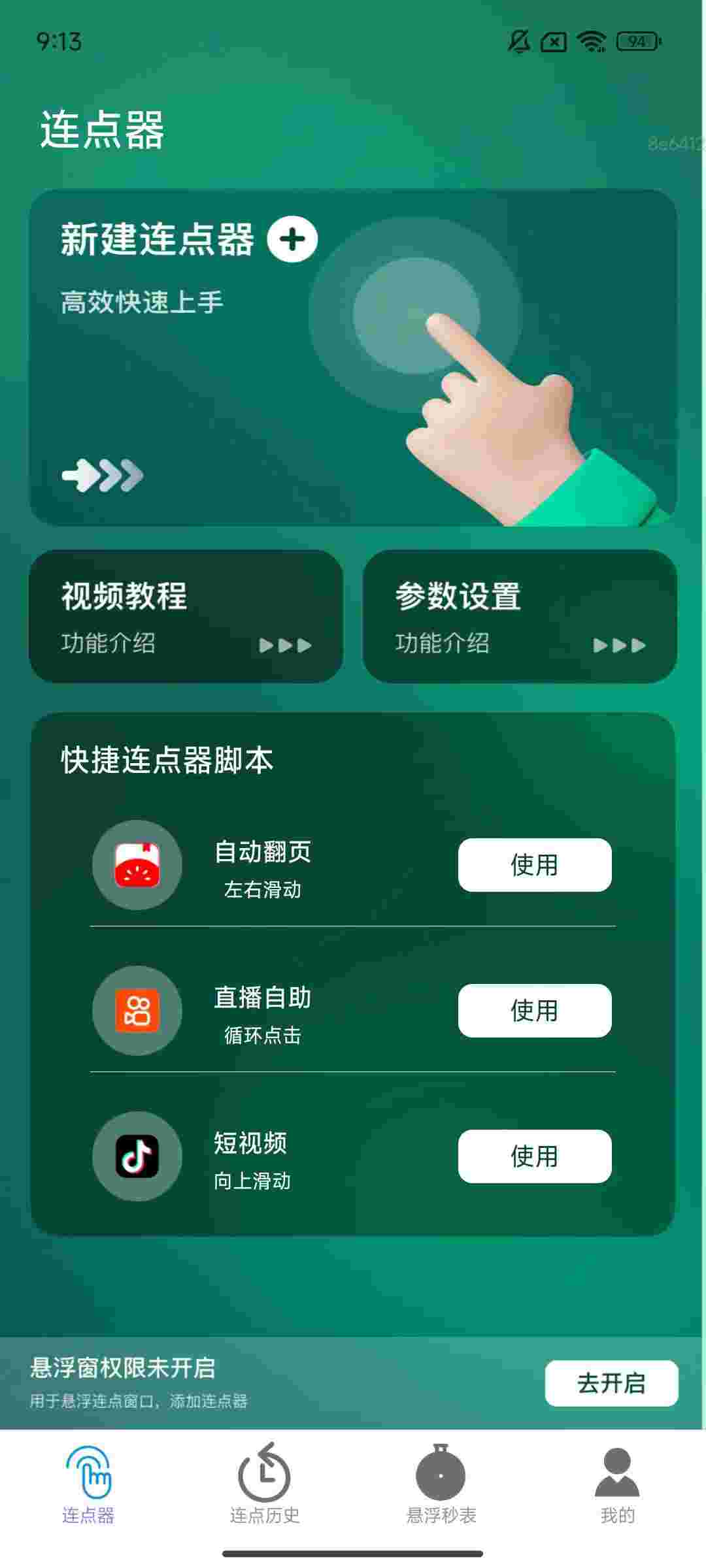Tap 去开启 to enable floating window permission
Viewport: 706px width, 1568px height.
pyautogui.click(x=611, y=1383)
